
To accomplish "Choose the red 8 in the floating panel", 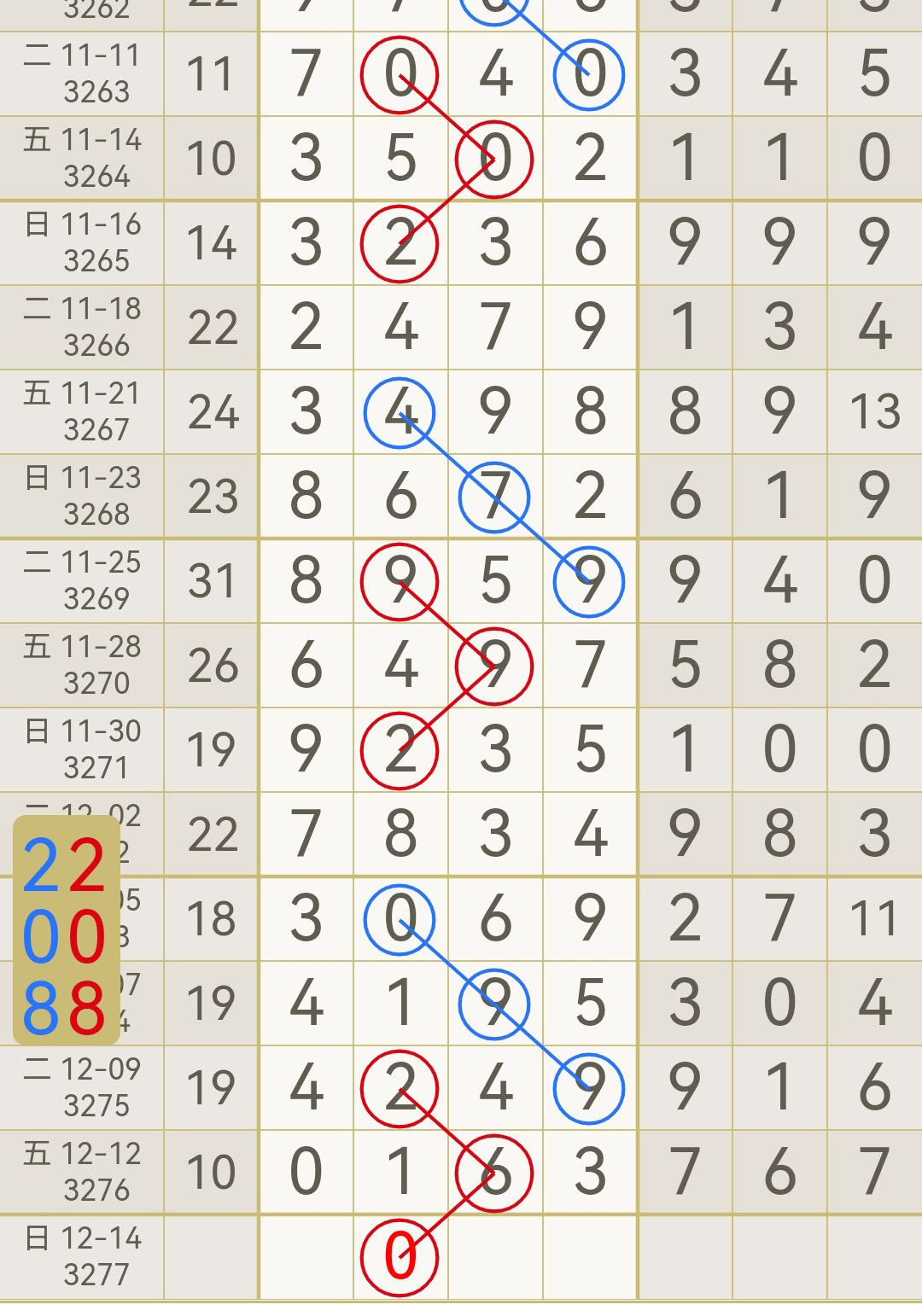I will click(87, 1007).
